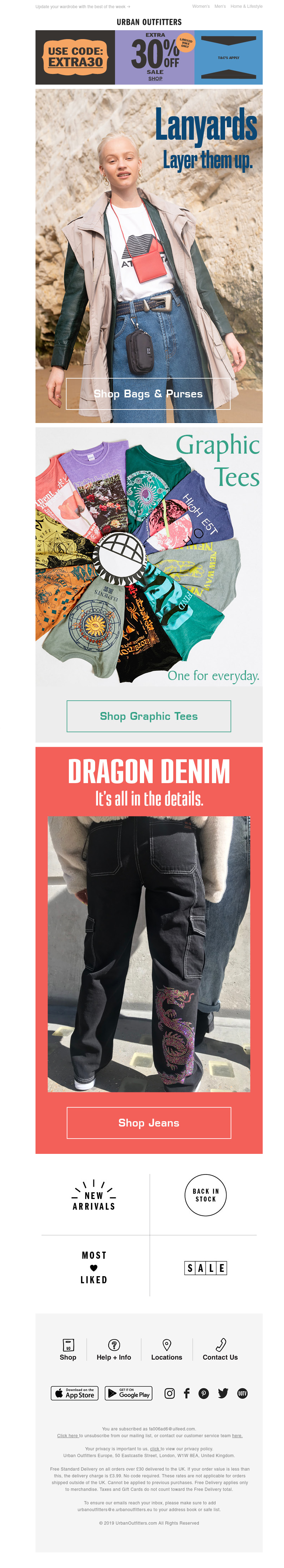Image resolution: width=284 pixels, height=1568 pixels.
Task: Get the app on Google Play
Action: coord(129,1393)
